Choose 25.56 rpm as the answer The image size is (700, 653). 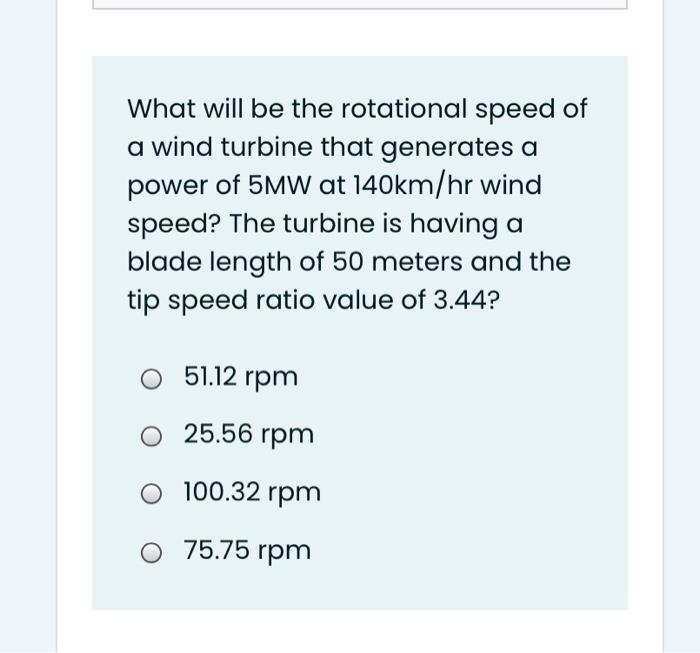(151, 436)
